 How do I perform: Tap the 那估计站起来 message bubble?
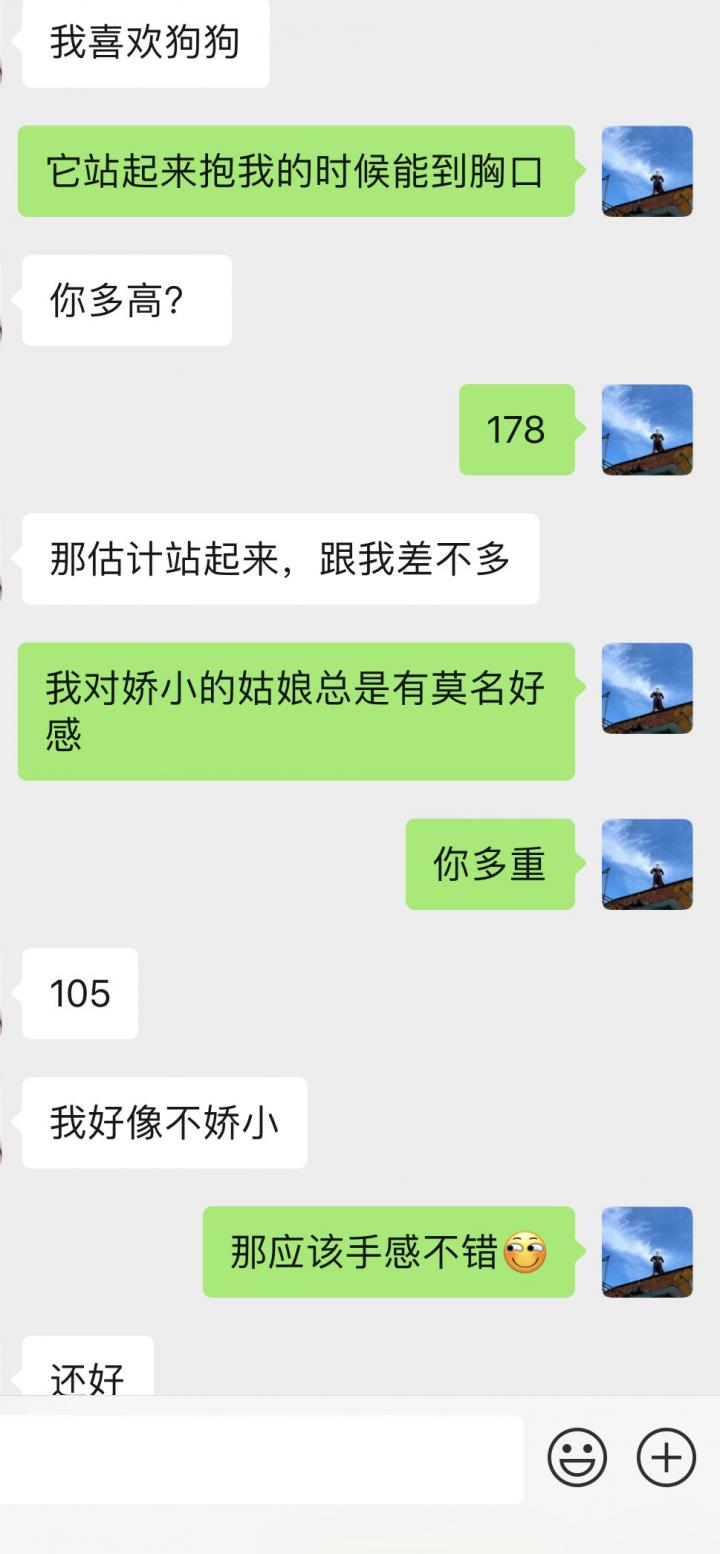click(x=280, y=560)
